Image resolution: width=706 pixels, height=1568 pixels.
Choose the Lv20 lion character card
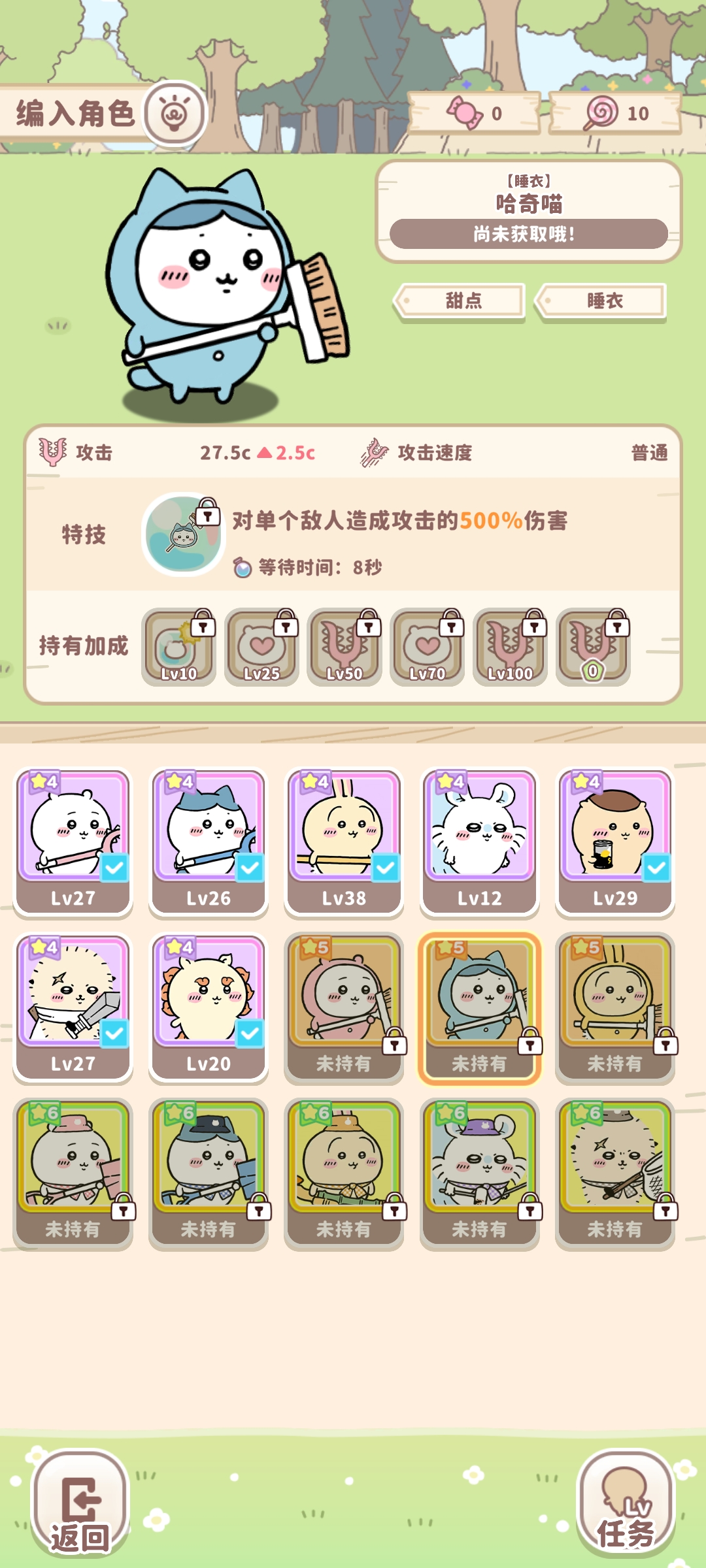209,1007
